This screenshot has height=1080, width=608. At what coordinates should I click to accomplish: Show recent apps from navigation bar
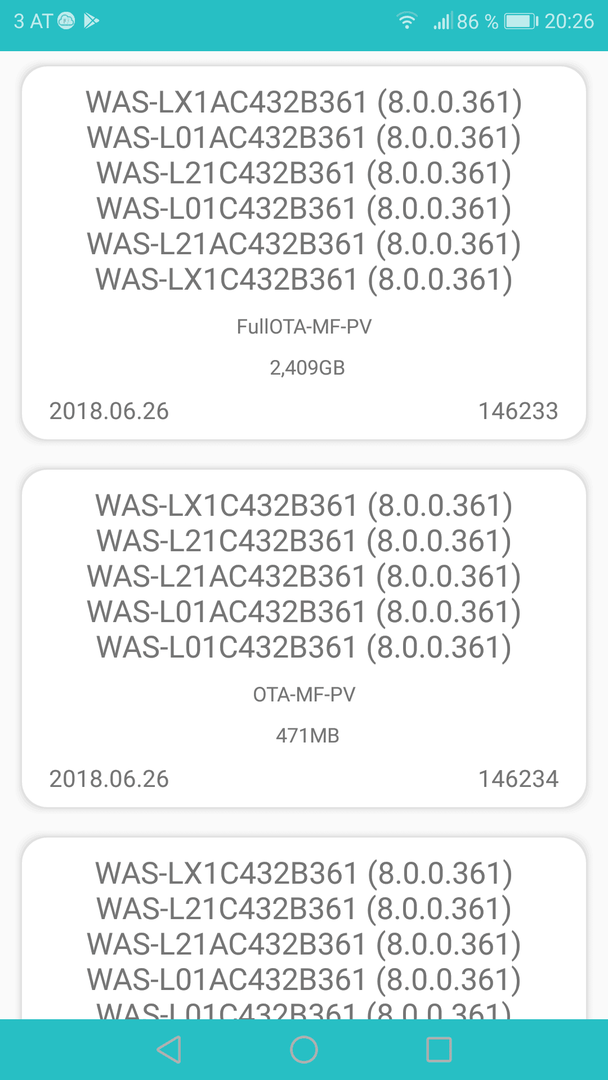[439, 1049]
